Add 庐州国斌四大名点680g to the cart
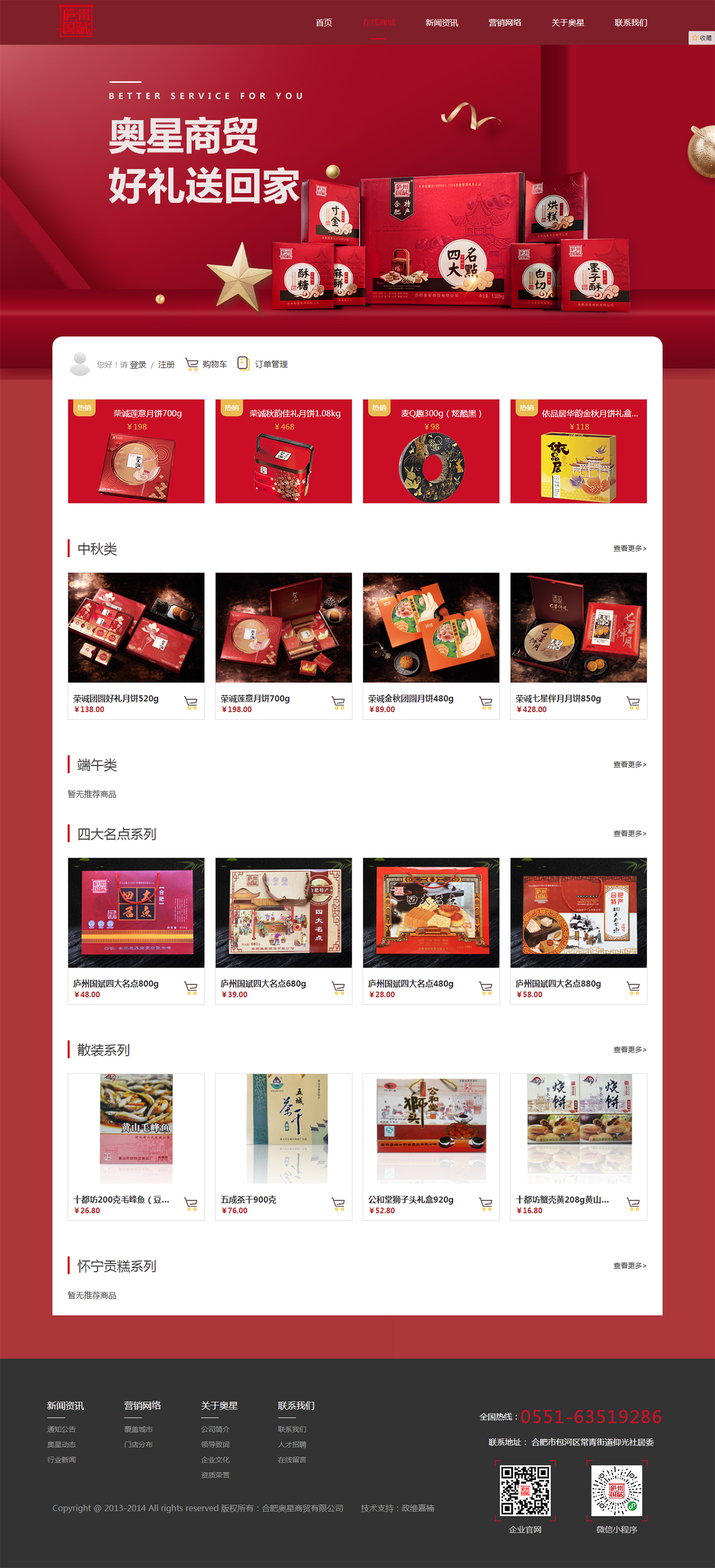Viewport: 715px width, 1568px height. (x=338, y=988)
